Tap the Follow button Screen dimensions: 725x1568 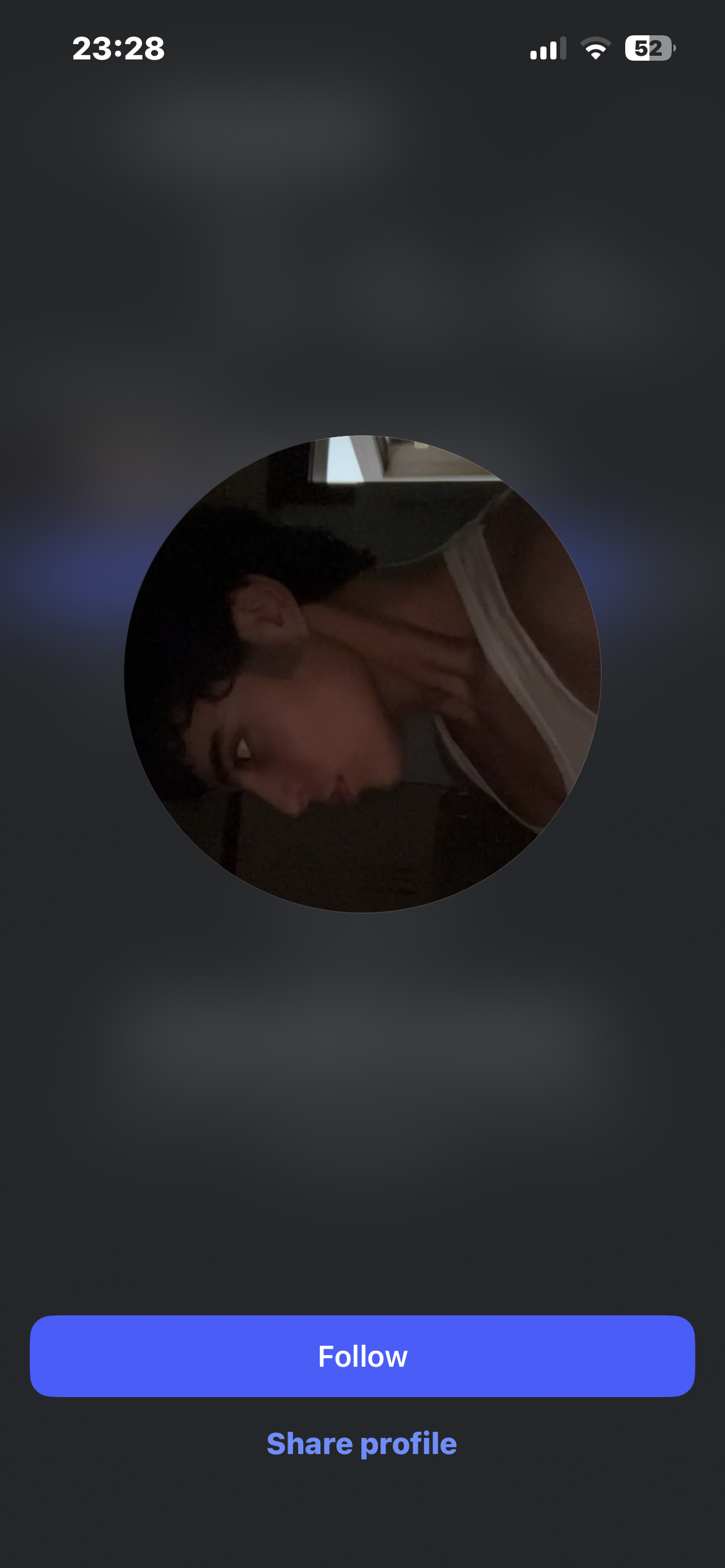point(362,1356)
